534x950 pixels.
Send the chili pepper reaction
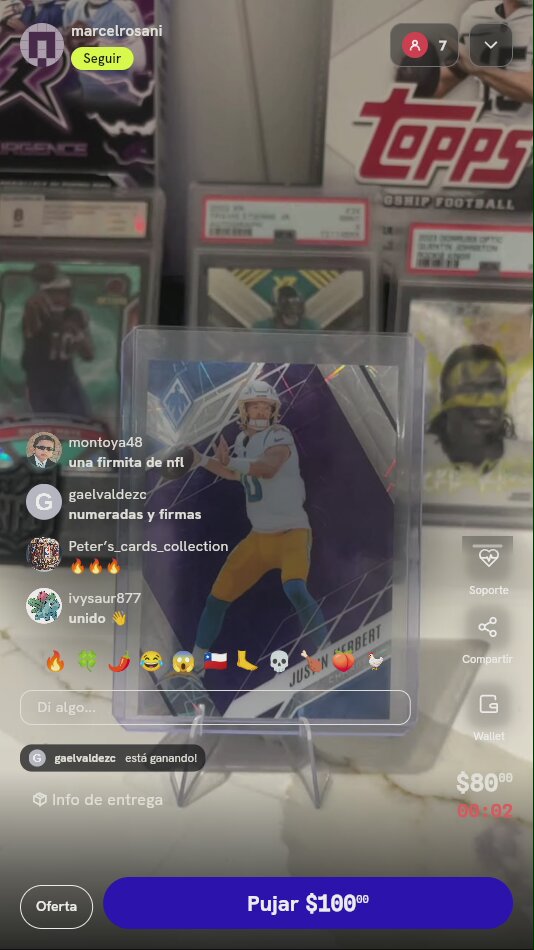tap(119, 661)
